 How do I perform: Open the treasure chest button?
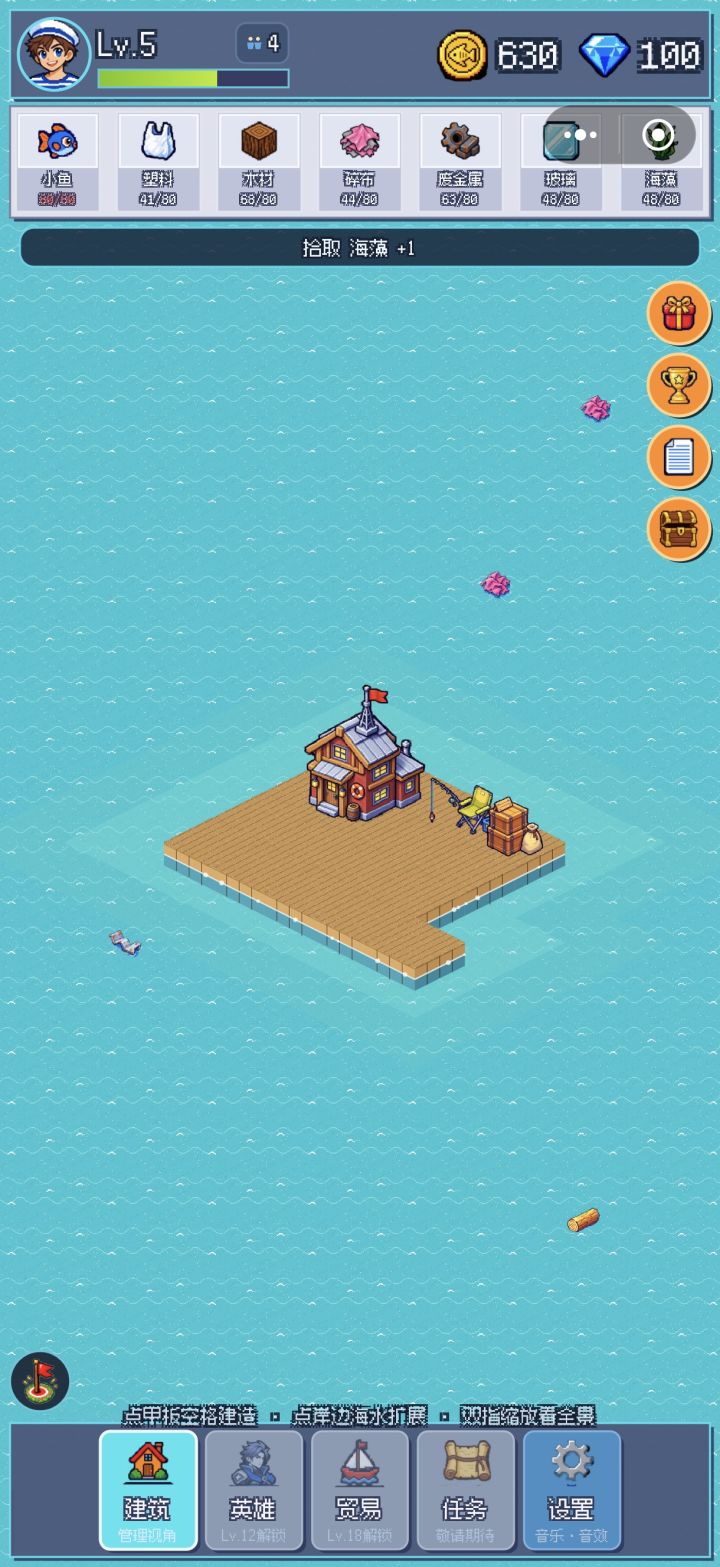coord(679,529)
